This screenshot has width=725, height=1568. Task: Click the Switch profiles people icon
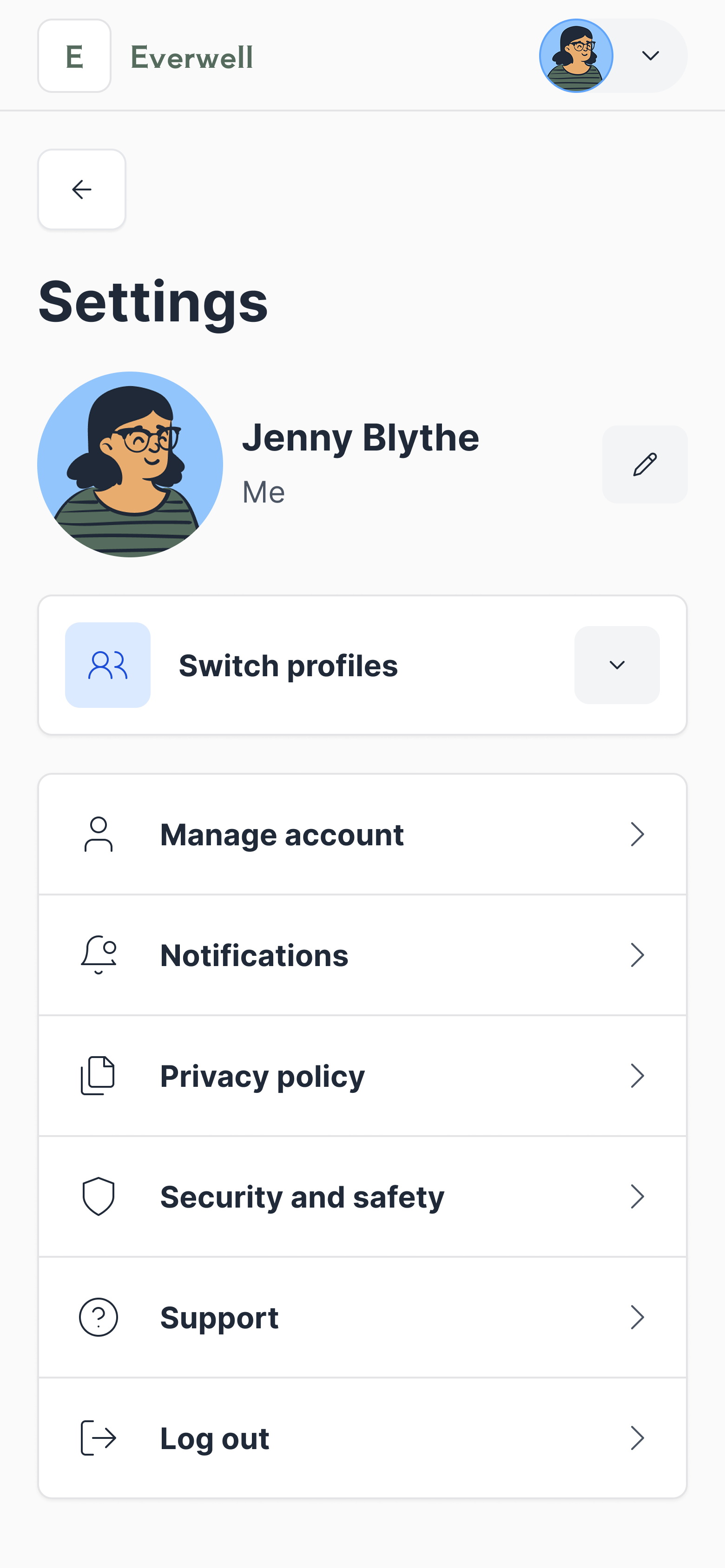107,665
